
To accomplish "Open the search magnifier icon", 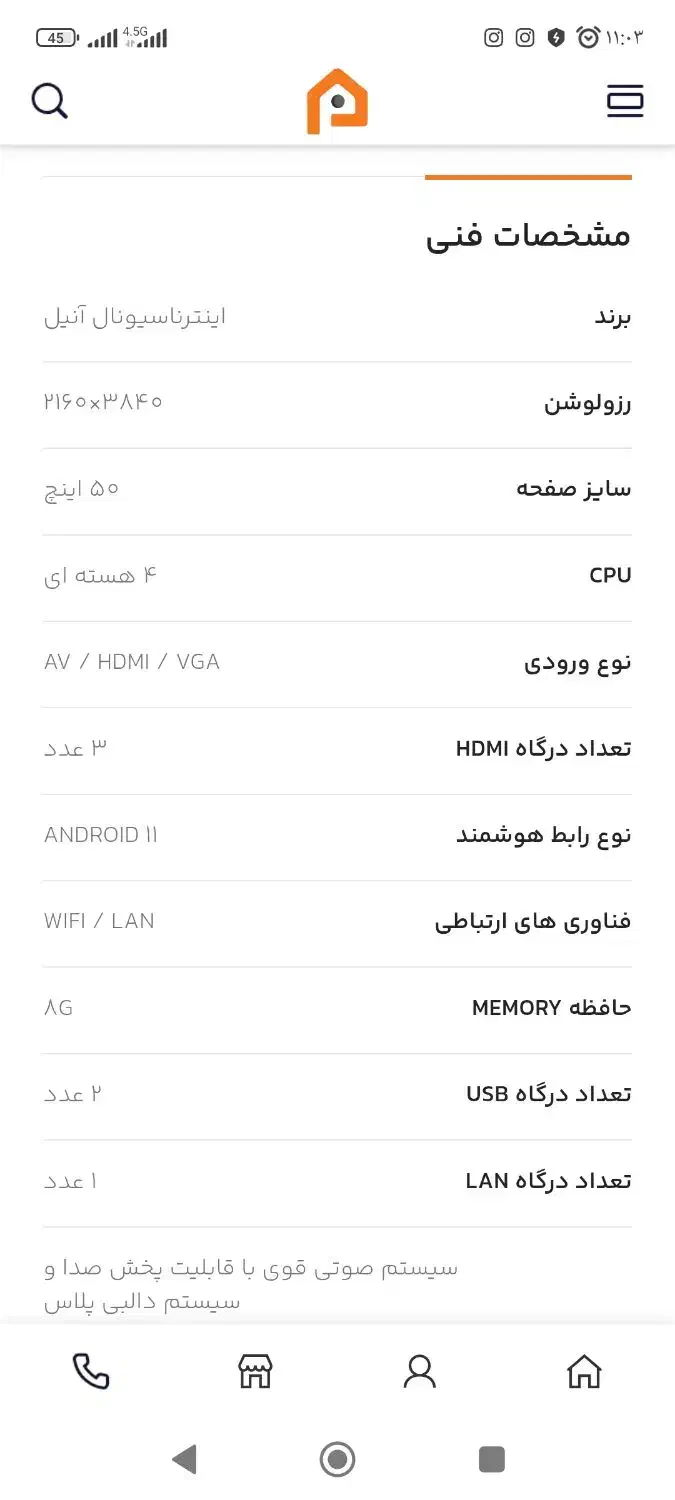I will pos(49,101).
